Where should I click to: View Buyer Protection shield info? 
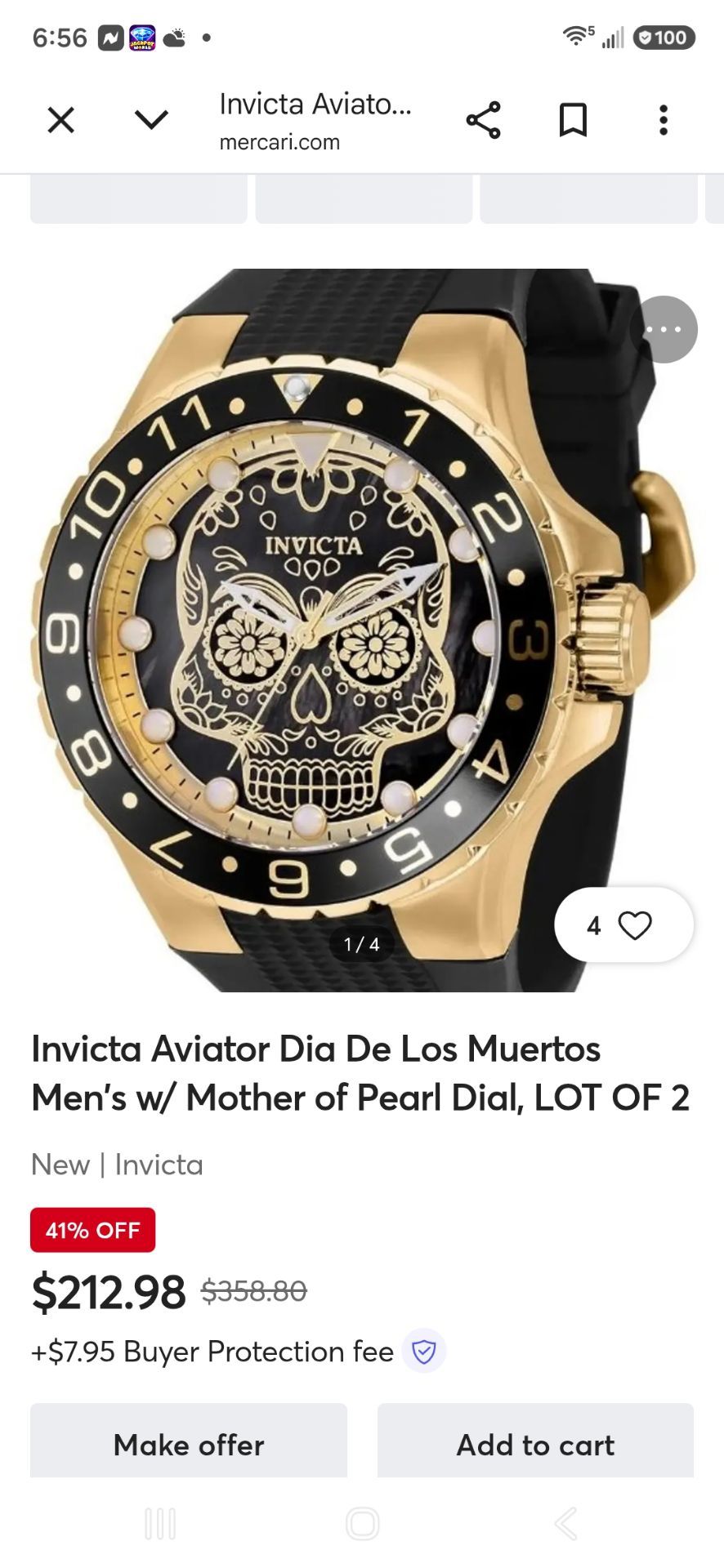423,1352
